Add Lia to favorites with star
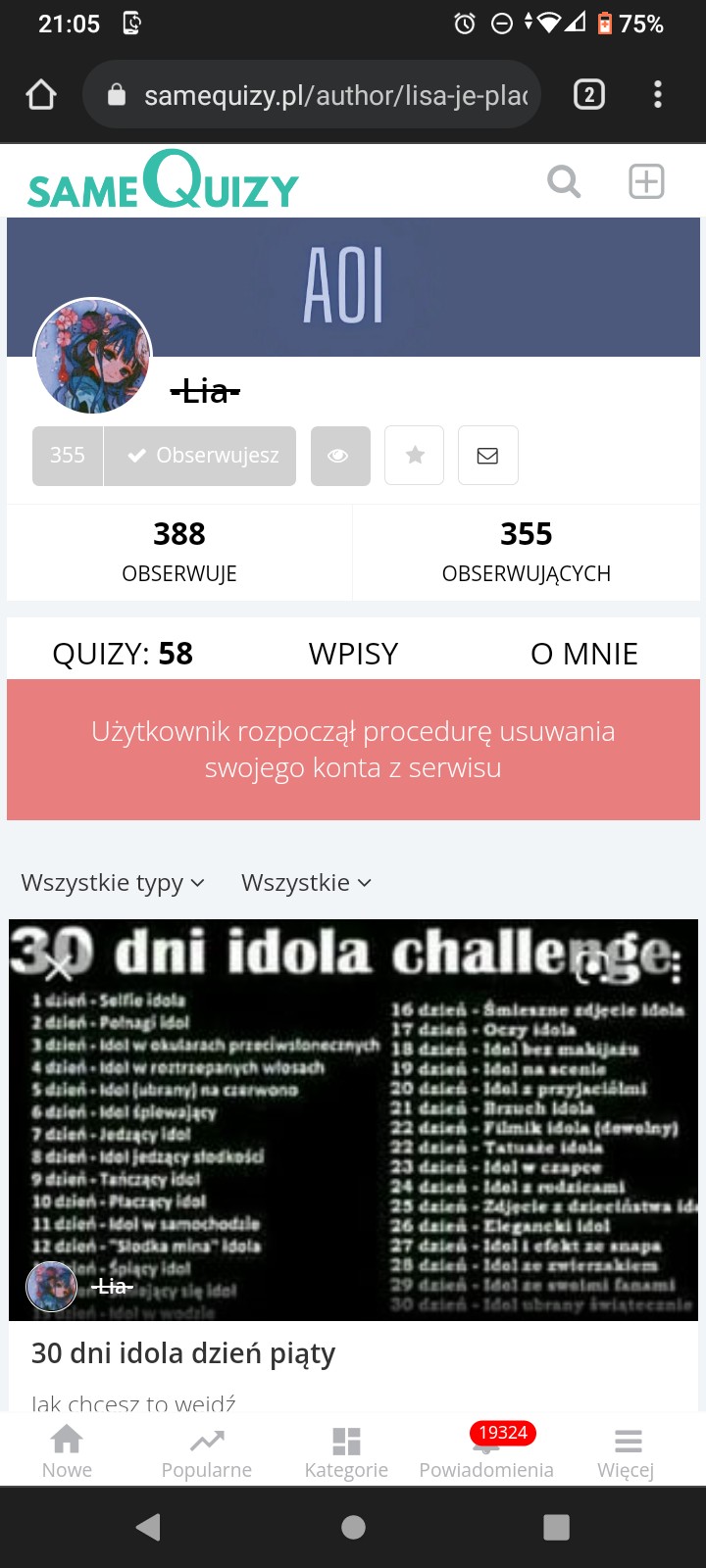This screenshot has height=1568, width=706. (x=415, y=456)
